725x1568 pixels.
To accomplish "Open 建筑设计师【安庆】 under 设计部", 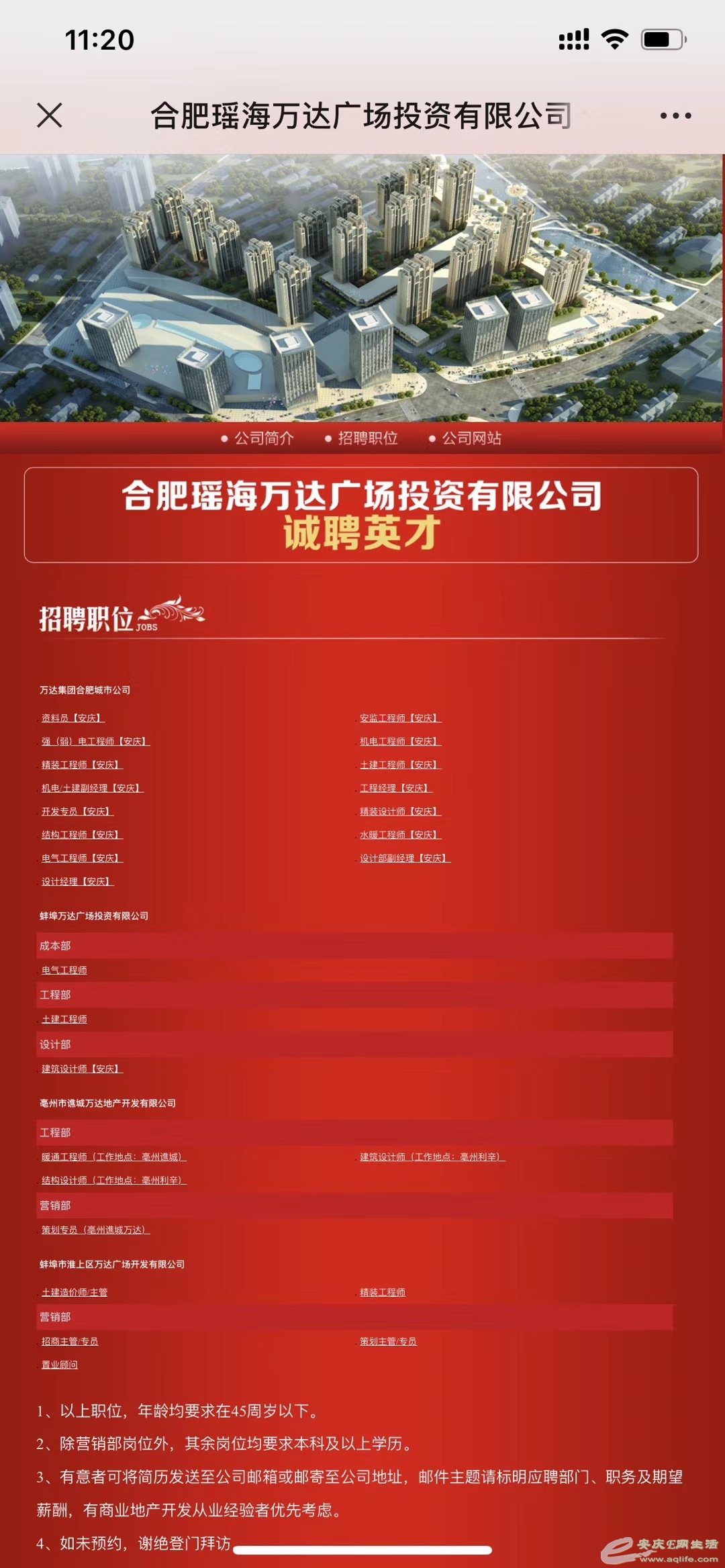I will (x=82, y=1069).
